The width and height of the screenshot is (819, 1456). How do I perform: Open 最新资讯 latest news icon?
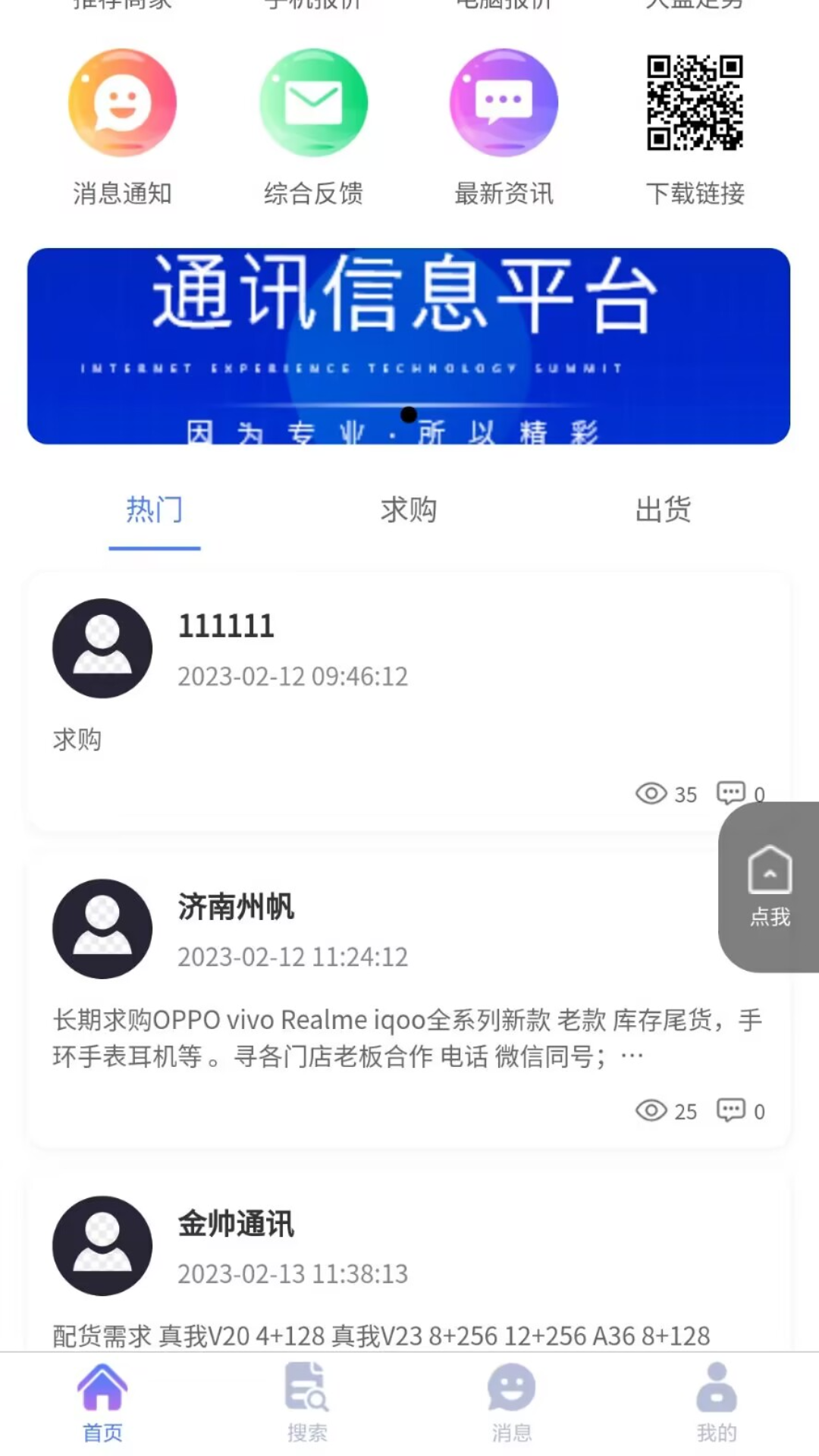pyautogui.click(x=504, y=102)
